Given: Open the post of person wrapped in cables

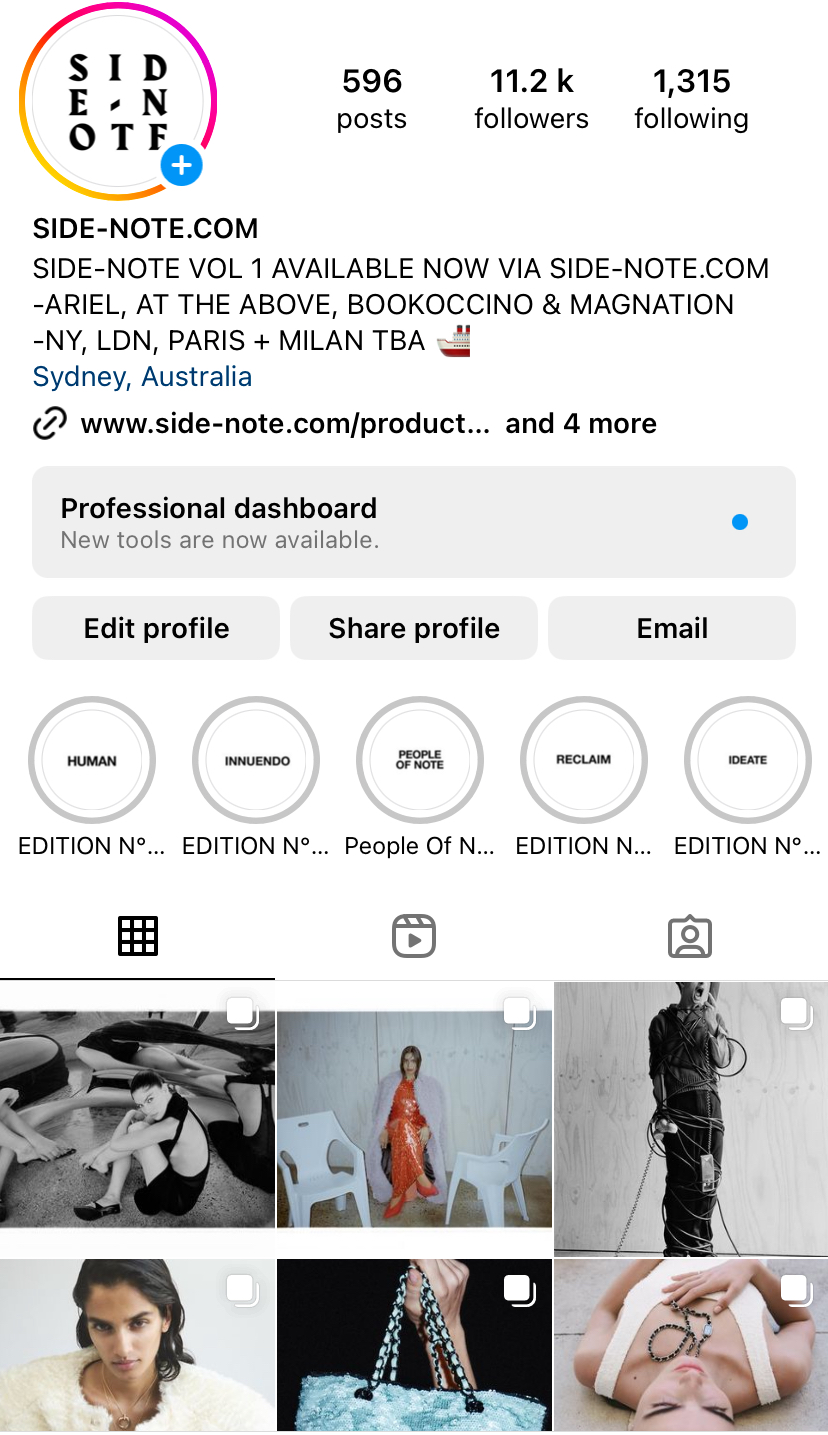Looking at the screenshot, I should [x=691, y=1119].
